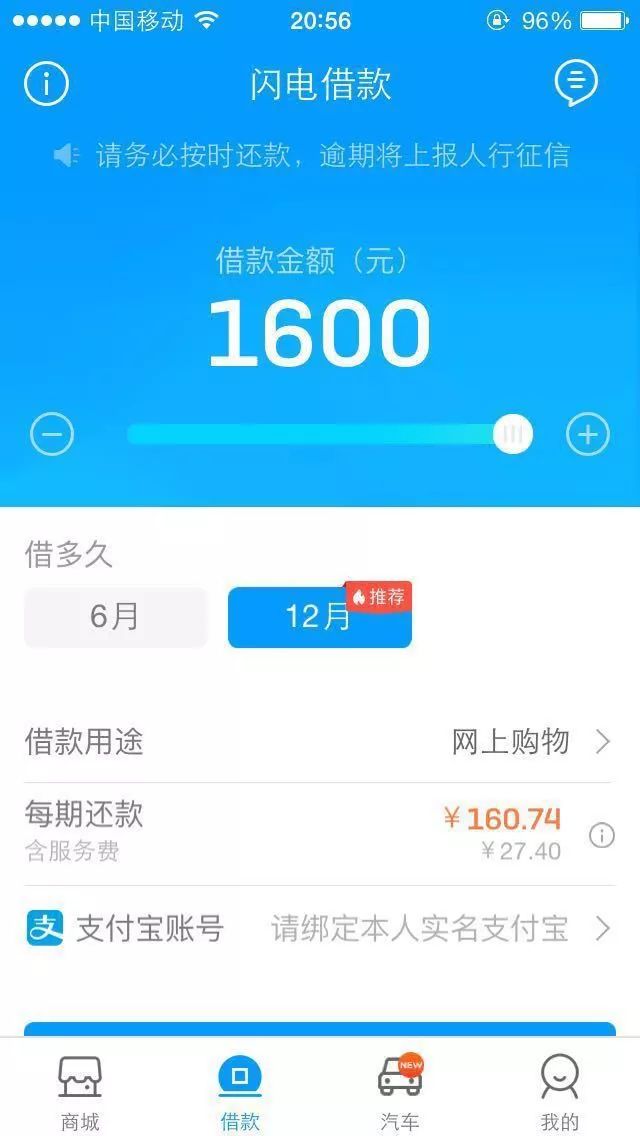Switch to the 借款 tab
Viewport: 640px width, 1136px height.
point(240,1092)
